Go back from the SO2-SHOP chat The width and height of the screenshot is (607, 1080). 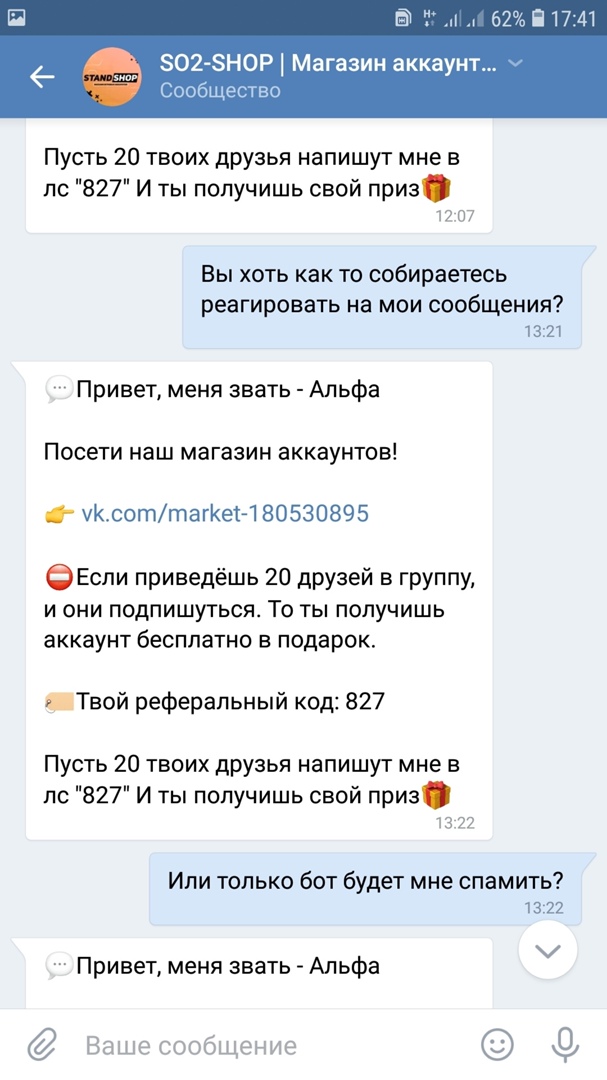42,77
